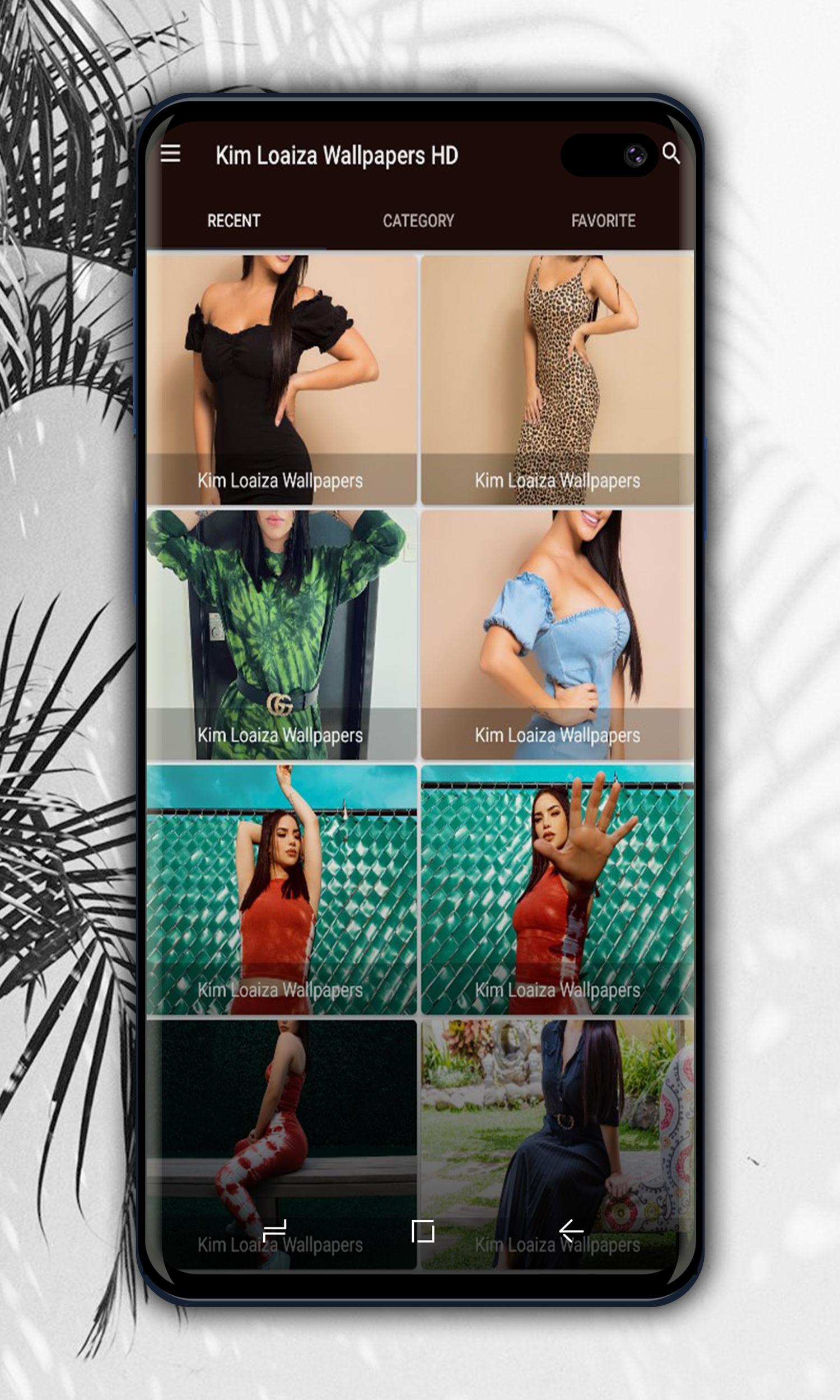Select the RECENT tab

click(x=232, y=221)
